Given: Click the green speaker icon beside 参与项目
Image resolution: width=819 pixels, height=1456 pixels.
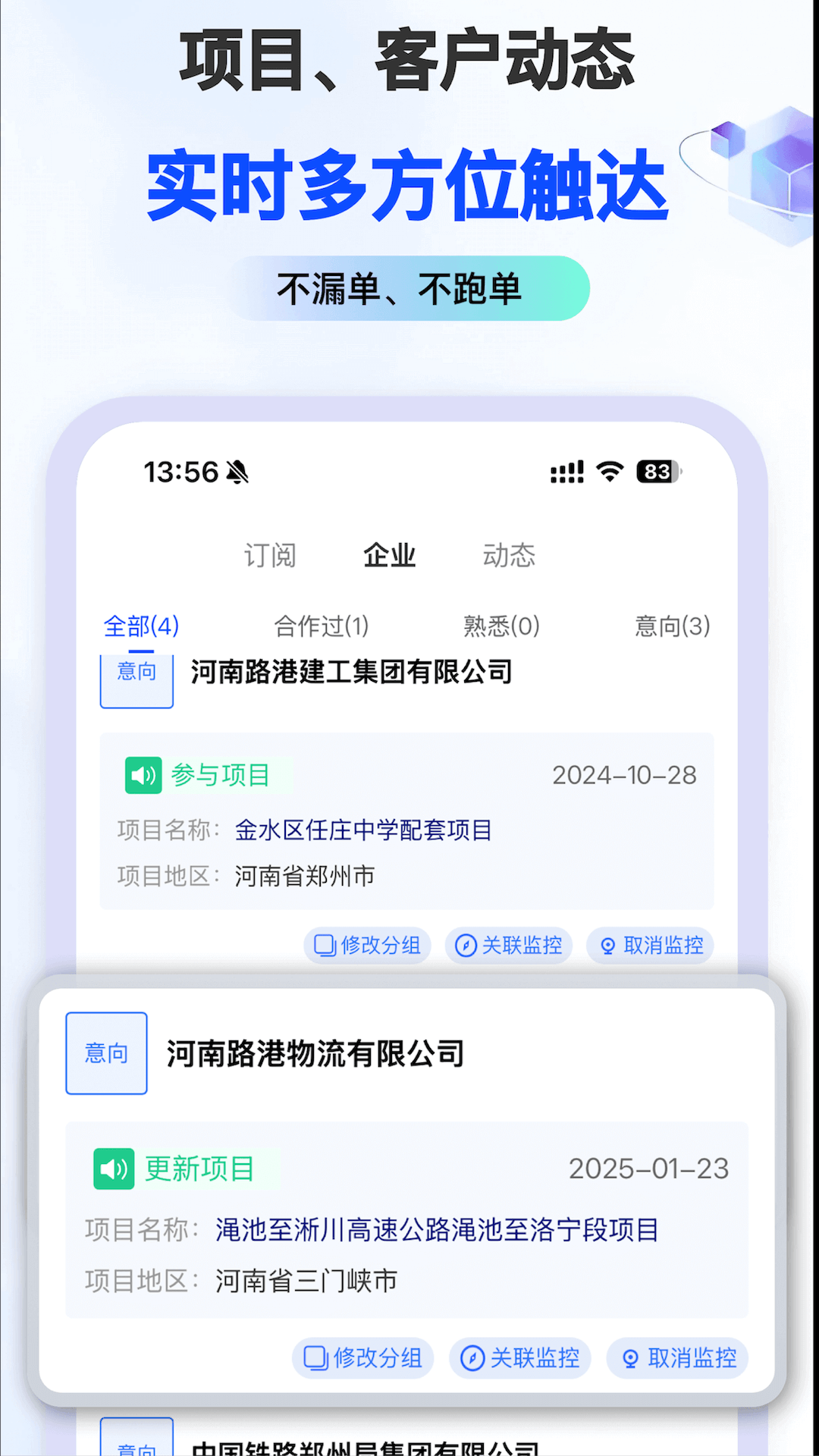Looking at the screenshot, I should coord(142,775).
